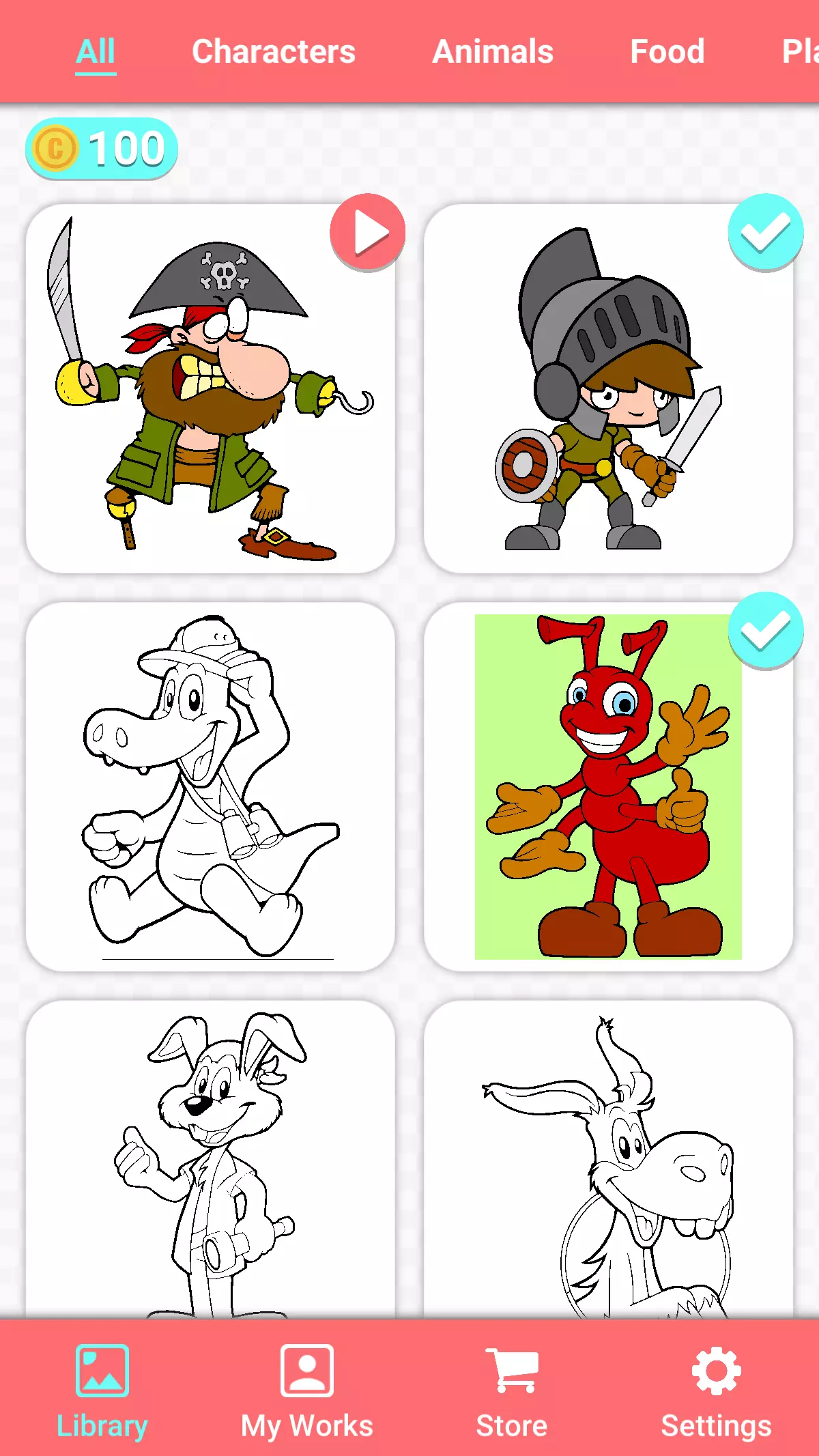Tap the 100 coins balance button
819x1456 pixels.
(102, 149)
